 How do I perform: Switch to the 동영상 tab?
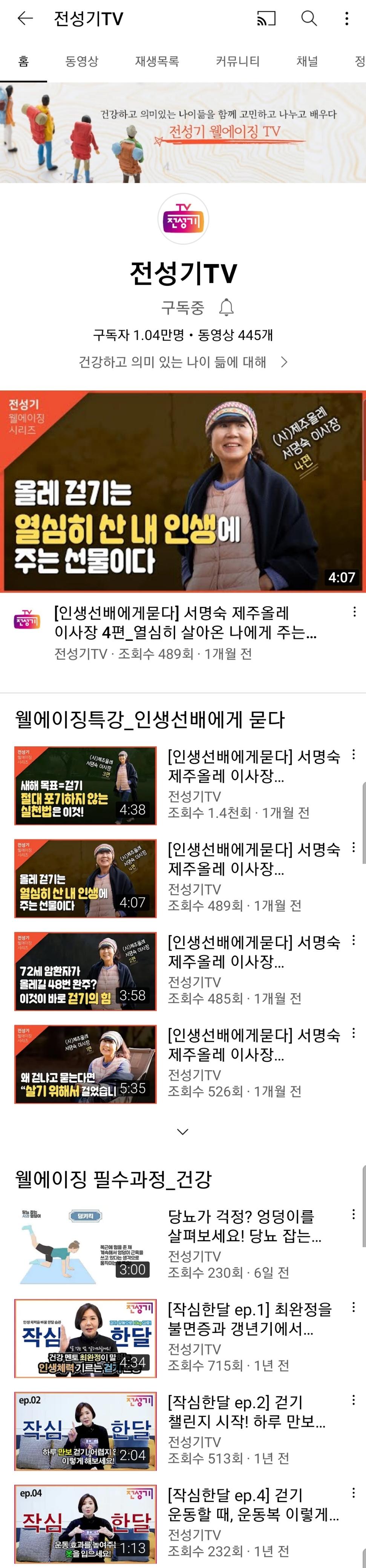coord(81,61)
